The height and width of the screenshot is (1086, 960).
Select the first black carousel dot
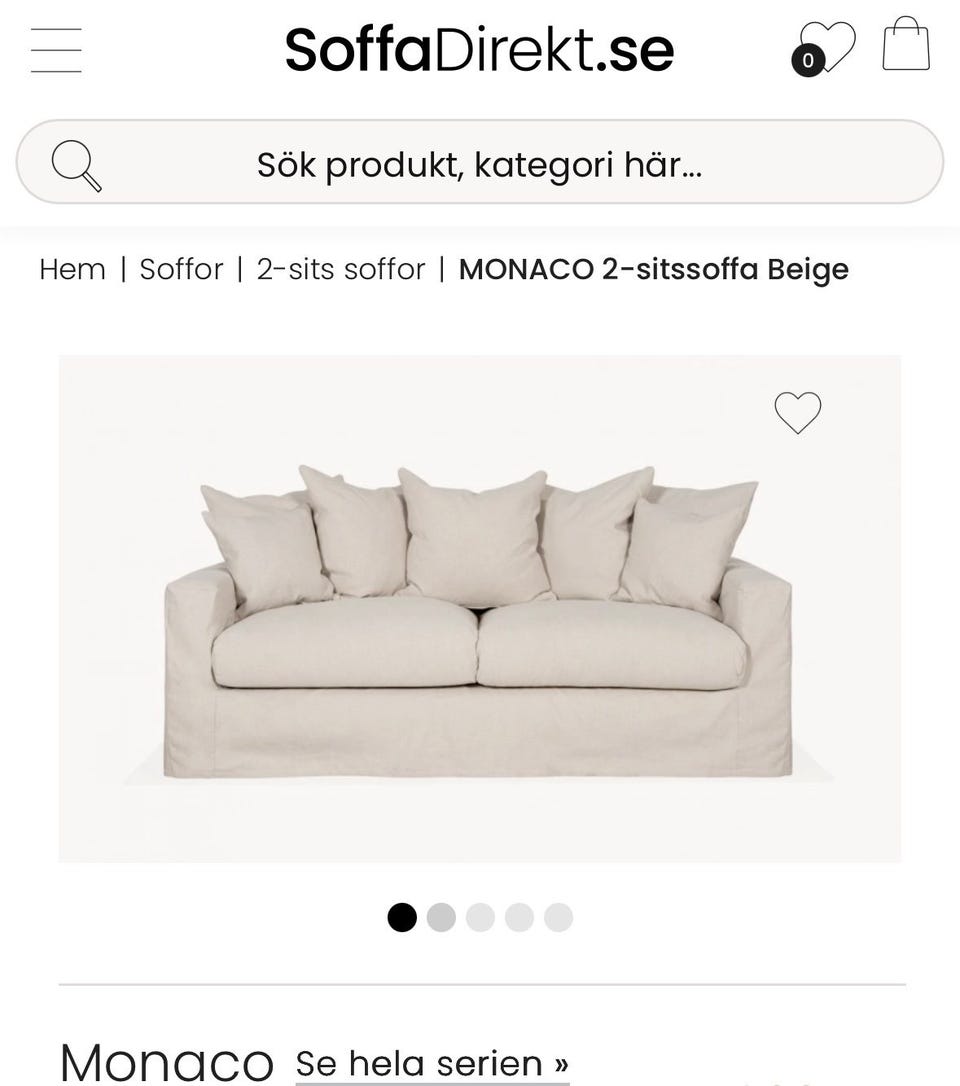402,917
